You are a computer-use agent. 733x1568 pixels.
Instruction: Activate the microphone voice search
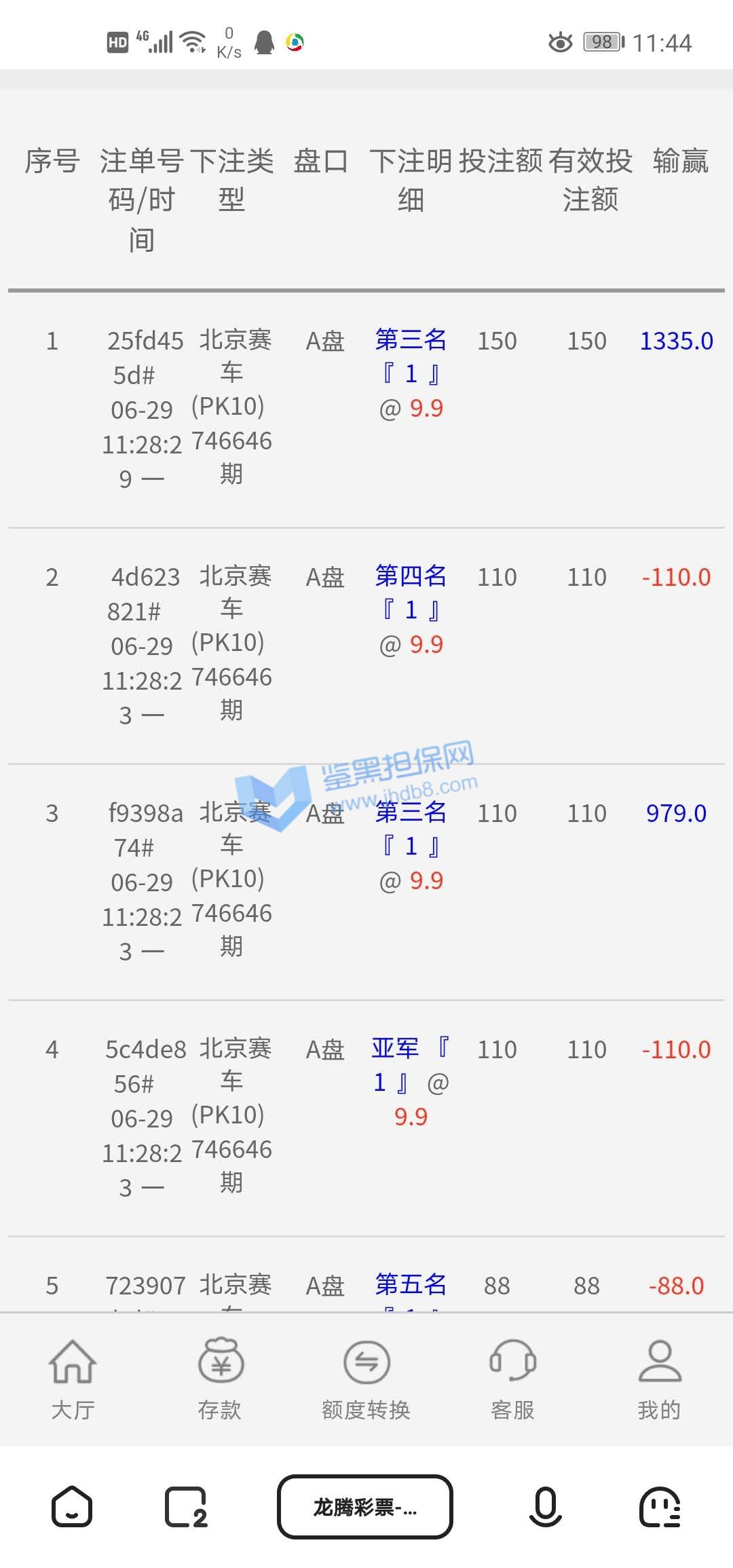(546, 1507)
